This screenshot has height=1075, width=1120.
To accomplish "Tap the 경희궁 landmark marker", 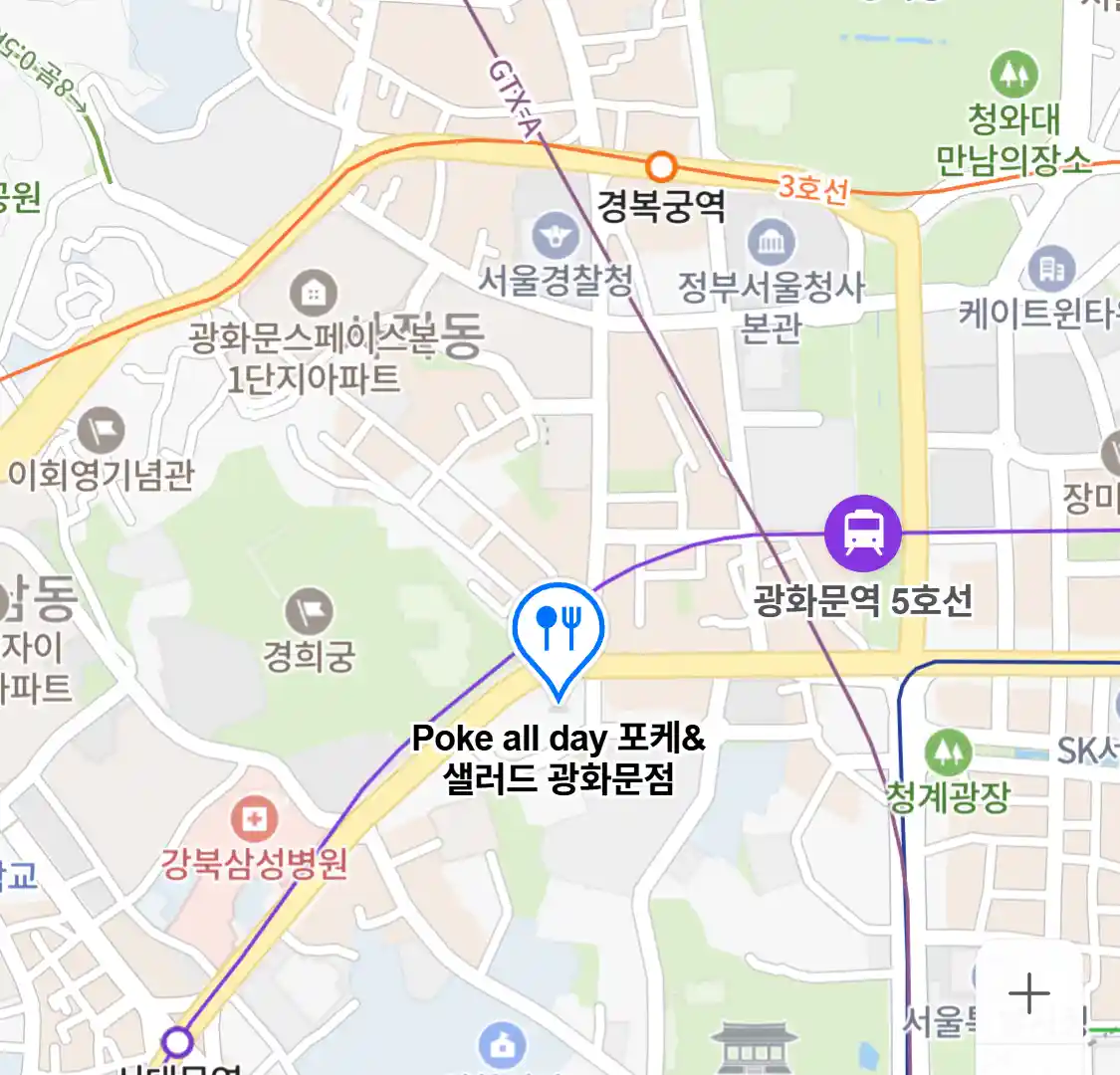I will click(309, 612).
